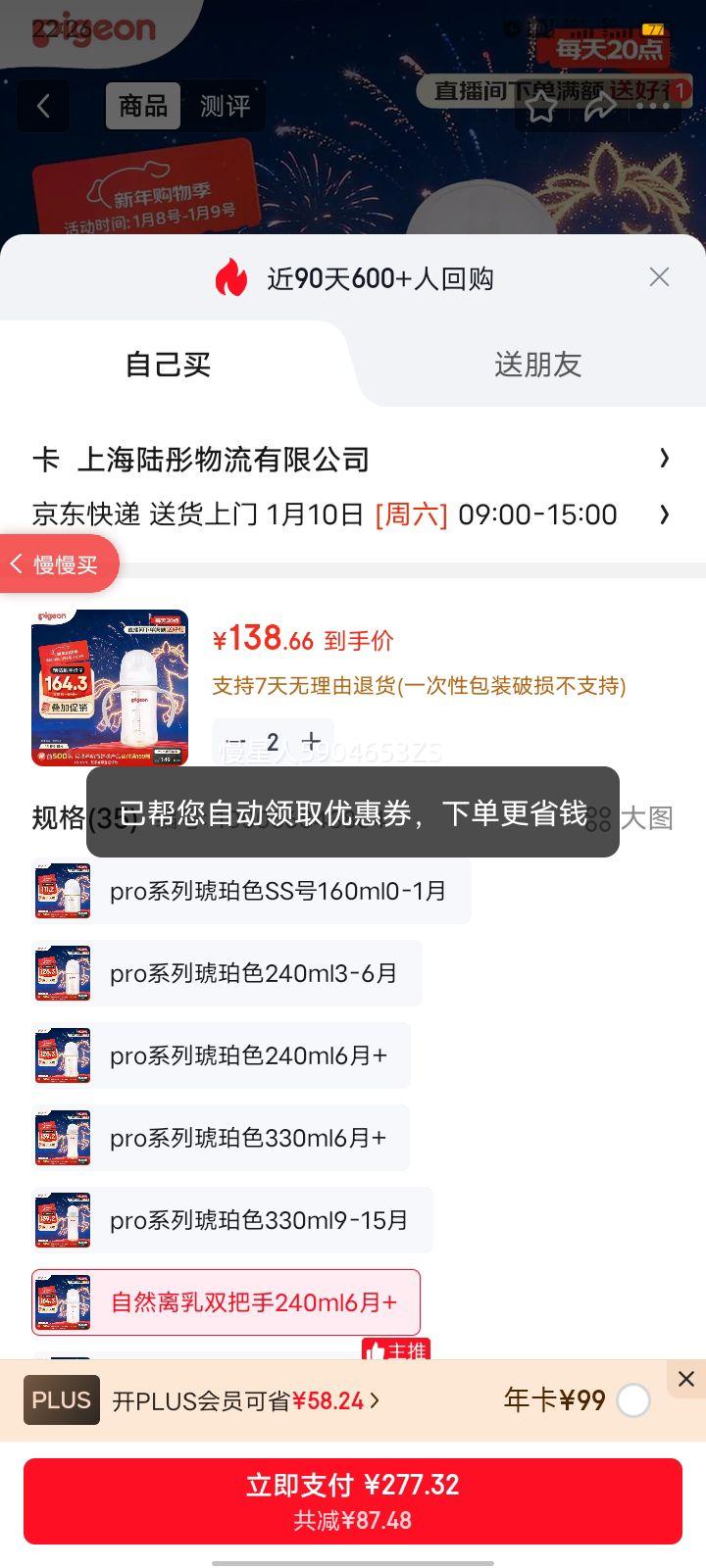Viewport: 706px width, 1568px height.
Task: Click the back arrow at top left
Action: (x=43, y=107)
